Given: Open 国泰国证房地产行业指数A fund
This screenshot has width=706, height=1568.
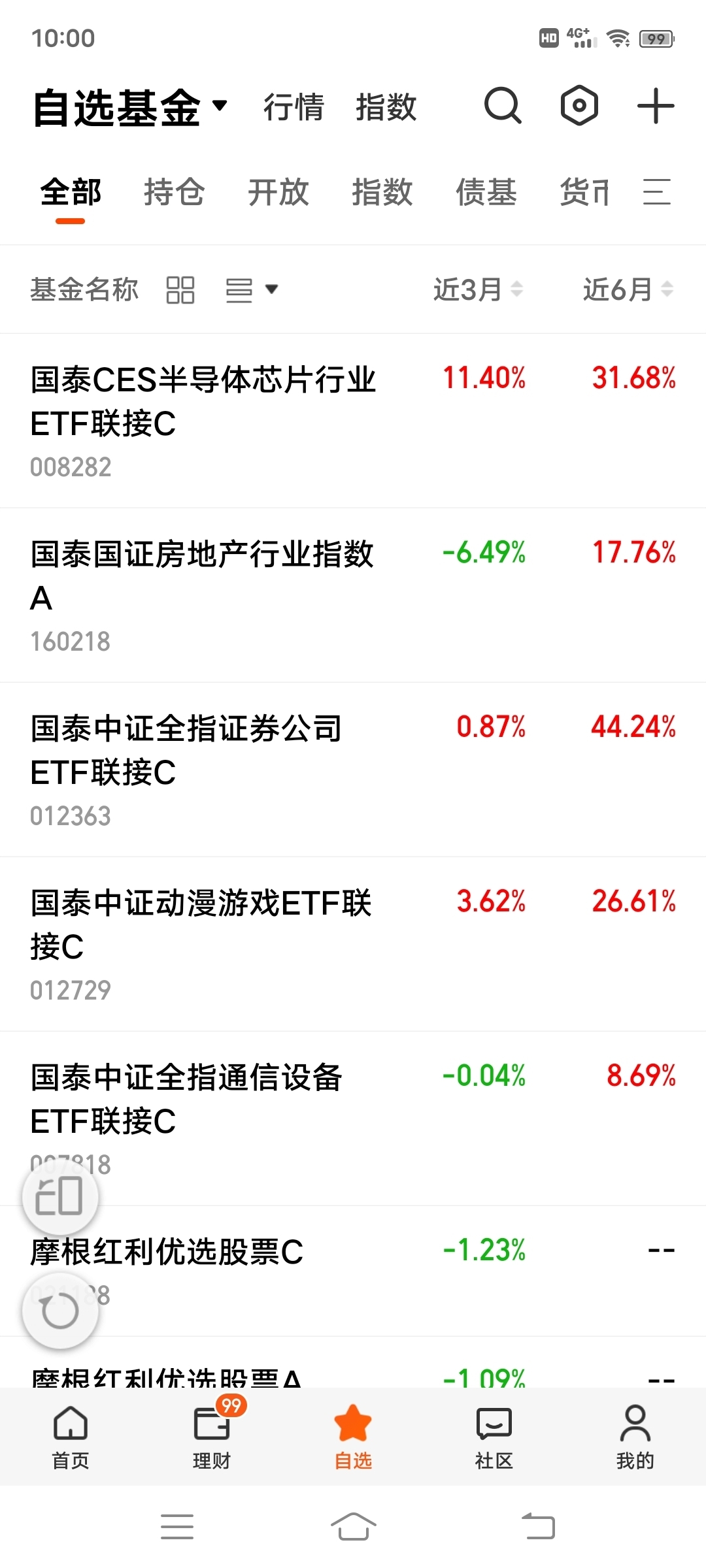Looking at the screenshot, I should point(353,595).
